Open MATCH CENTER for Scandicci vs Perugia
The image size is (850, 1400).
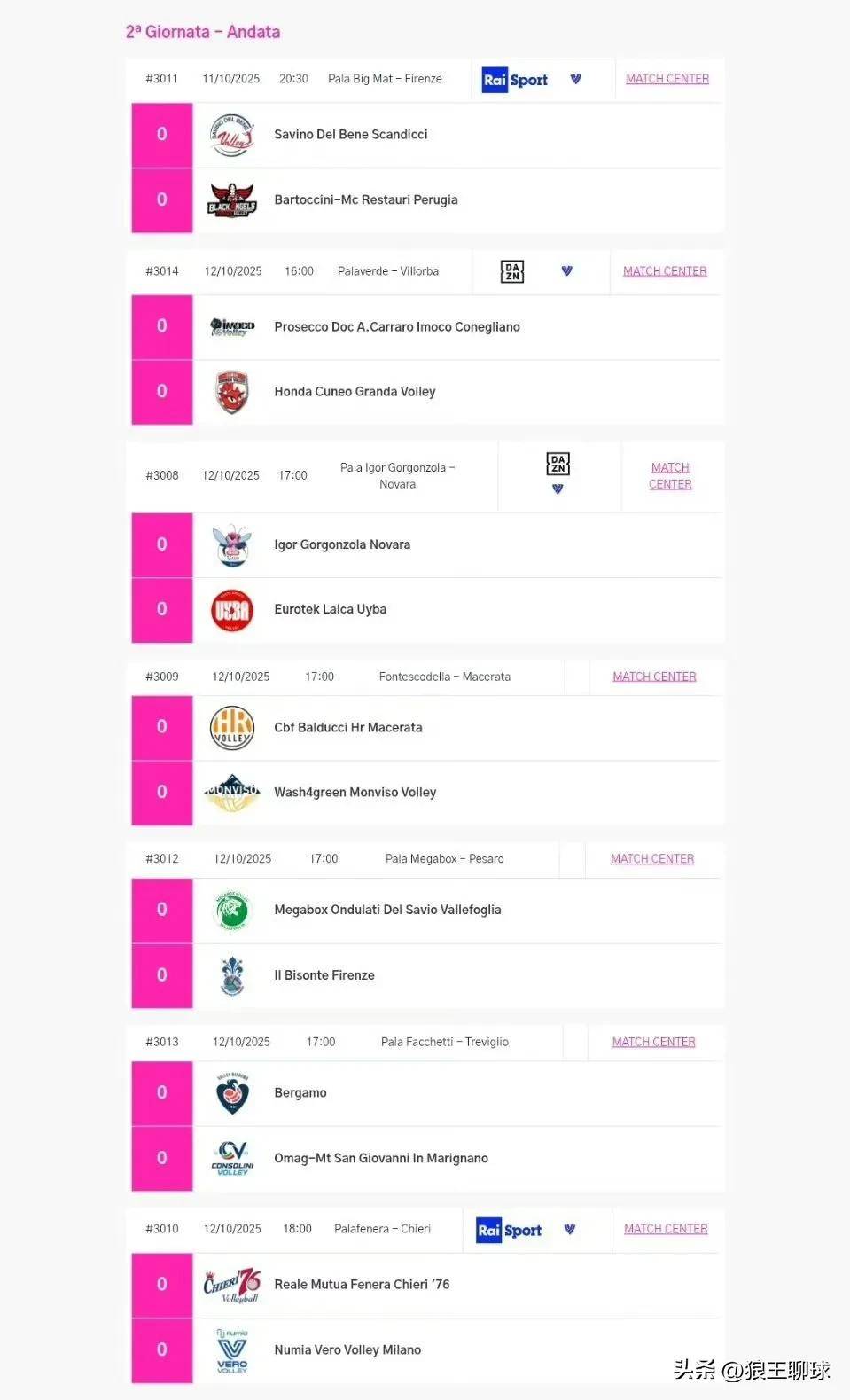(x=667, y=79)
